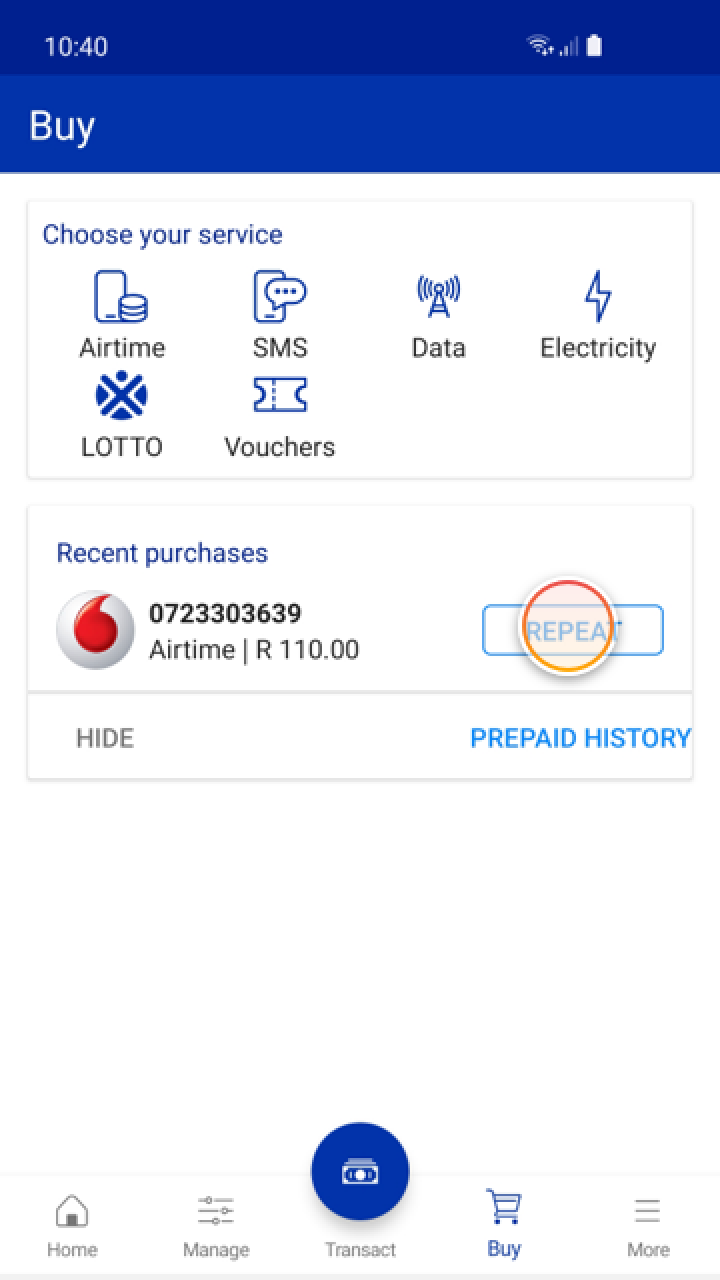Switch to the Home tab
Screen dimensions: 720x1280
[72, 1222]
